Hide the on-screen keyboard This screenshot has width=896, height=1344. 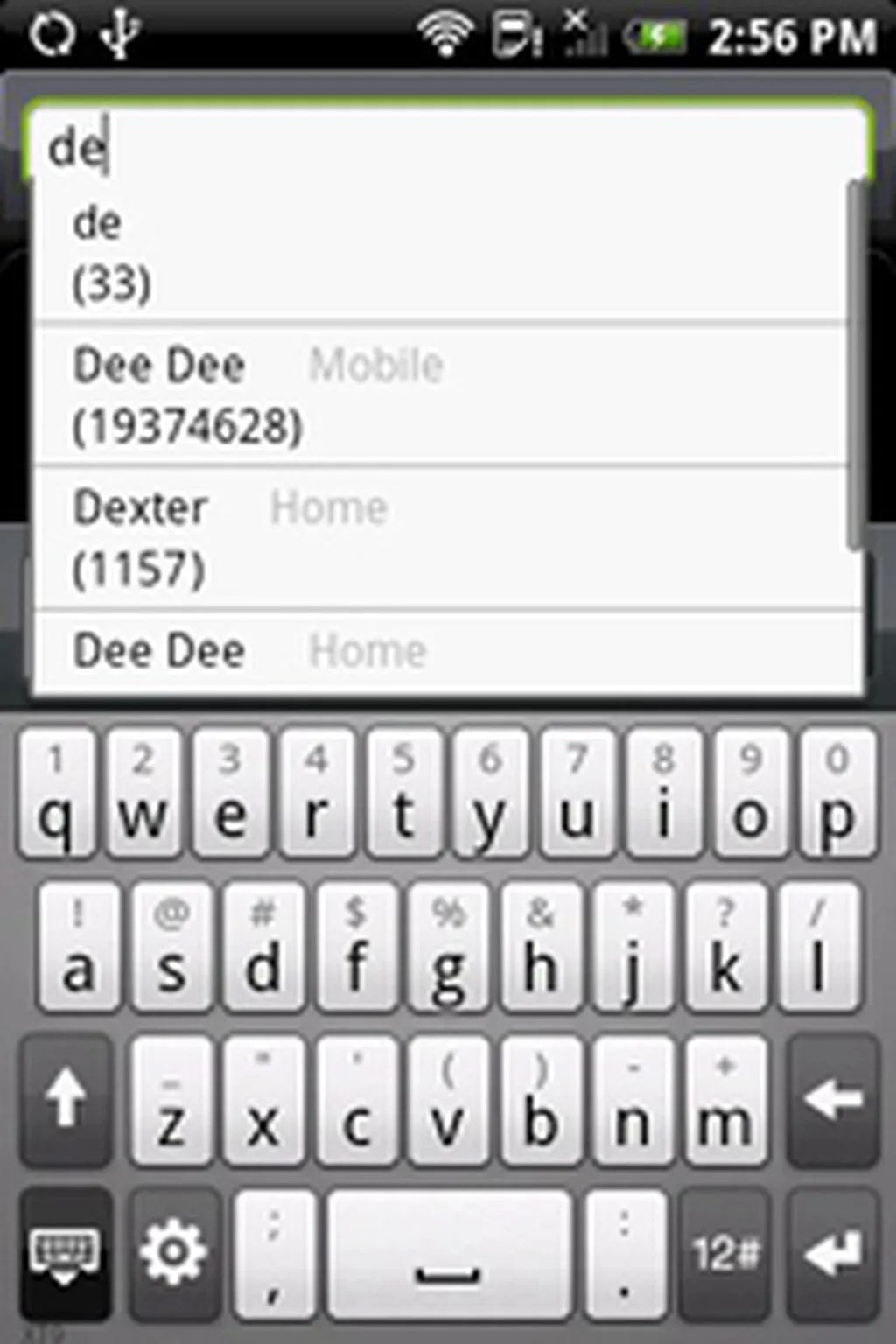pos(66,1254)
